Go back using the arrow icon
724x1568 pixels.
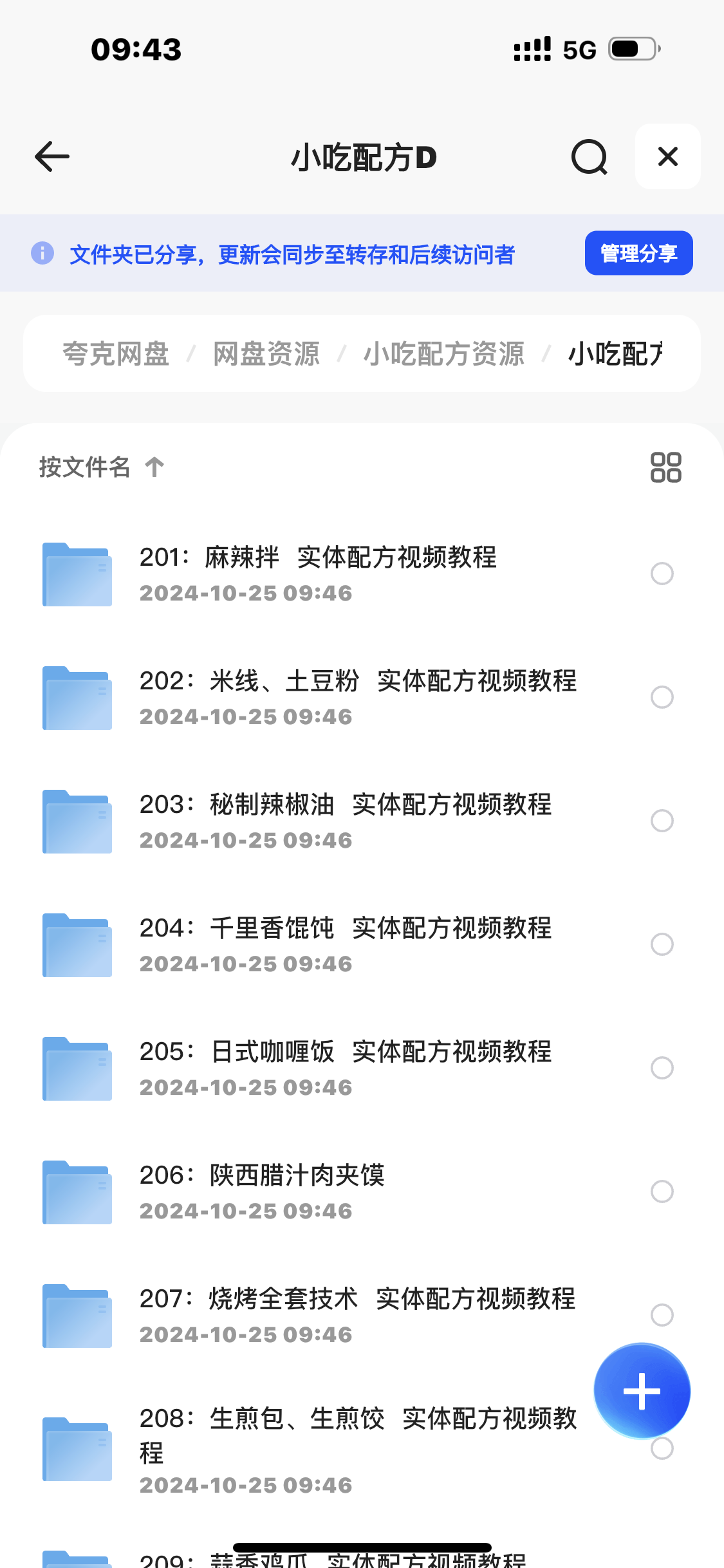point(52,157)
